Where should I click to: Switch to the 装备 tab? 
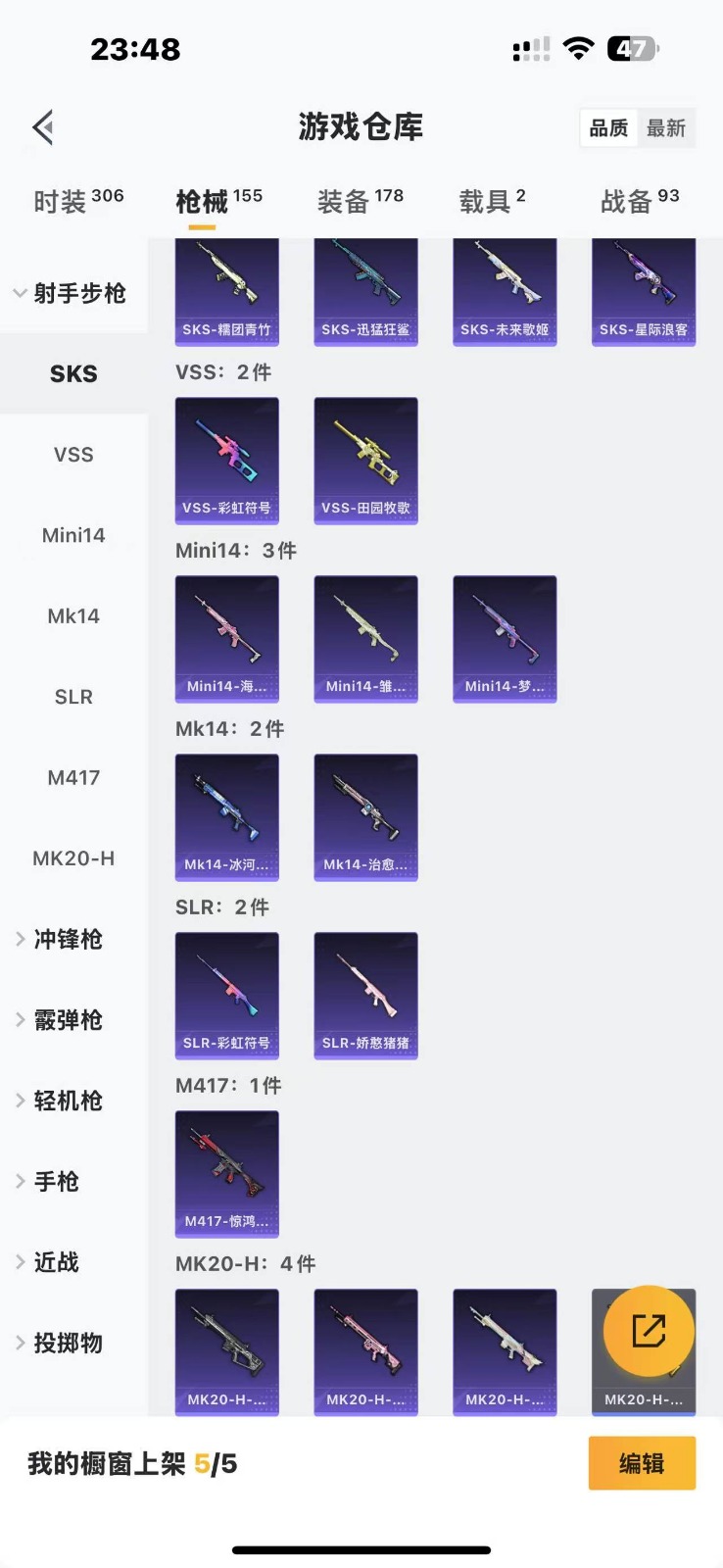(360, 201)
